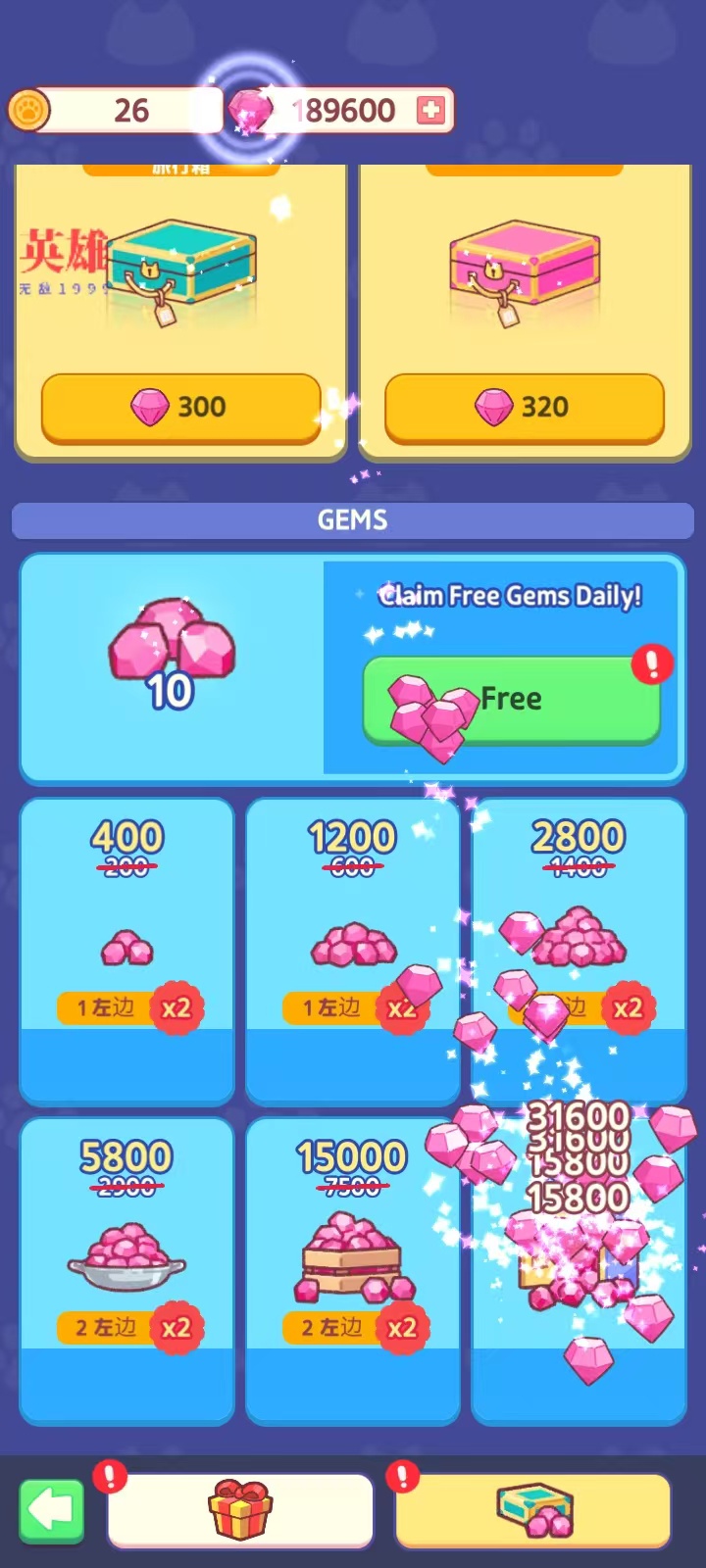This screenshot has width=706, height=1568.
Task: Buy the teal chest for 300 gems
Action: tap(180, 407)
